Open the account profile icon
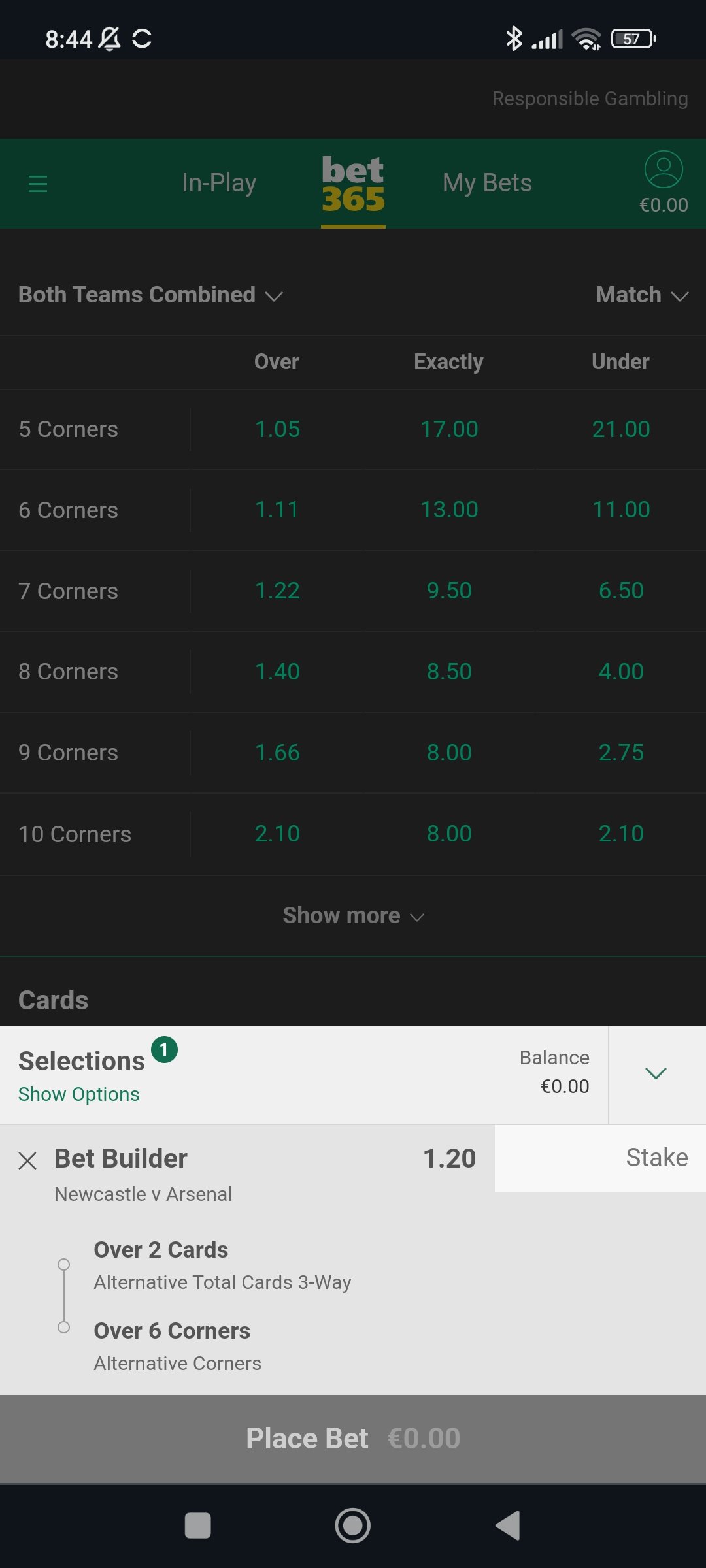The image size is (706, 1568). tap(664, 170)
